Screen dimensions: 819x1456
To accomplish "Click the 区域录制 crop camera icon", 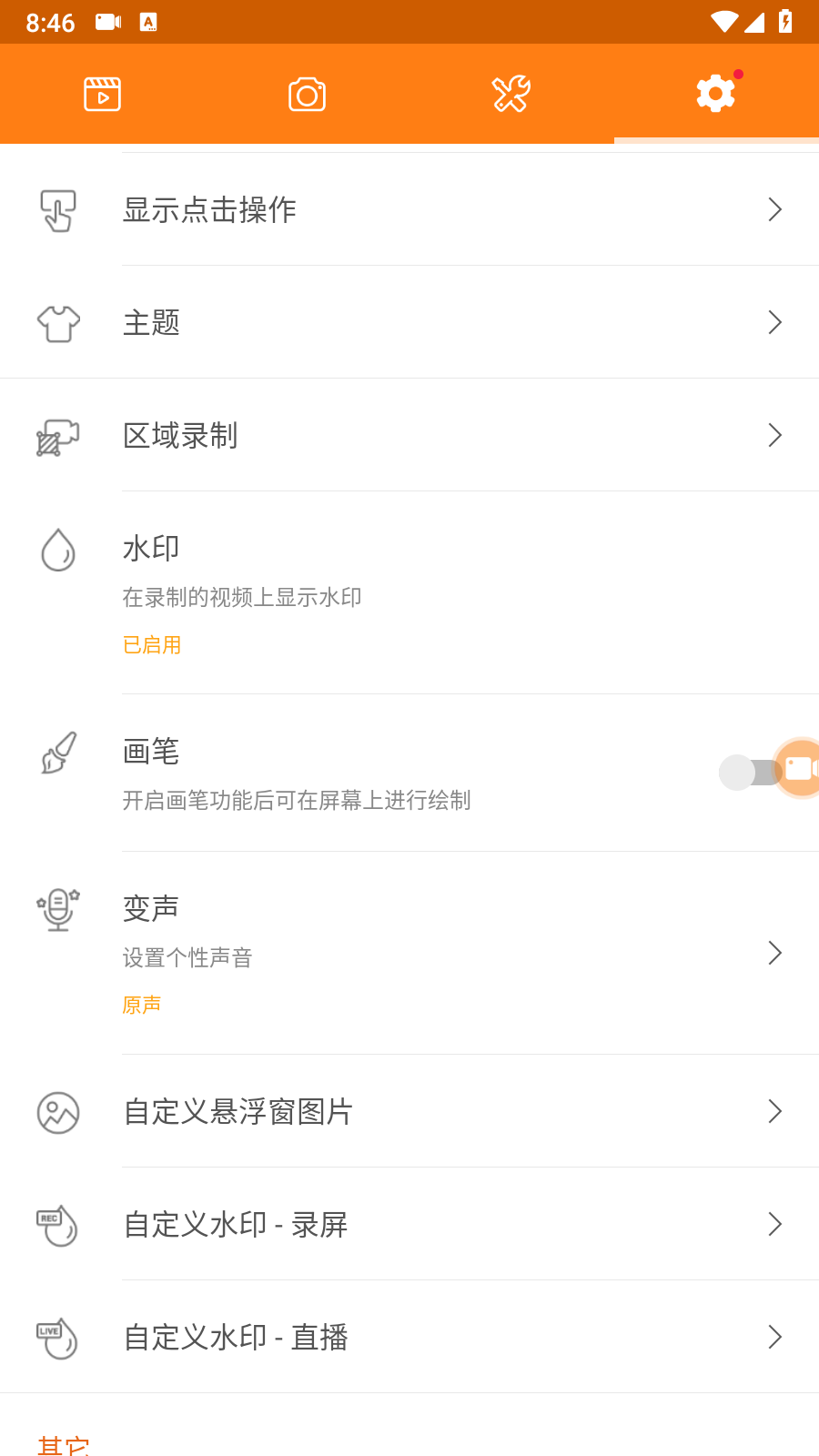I will [57, 435].
